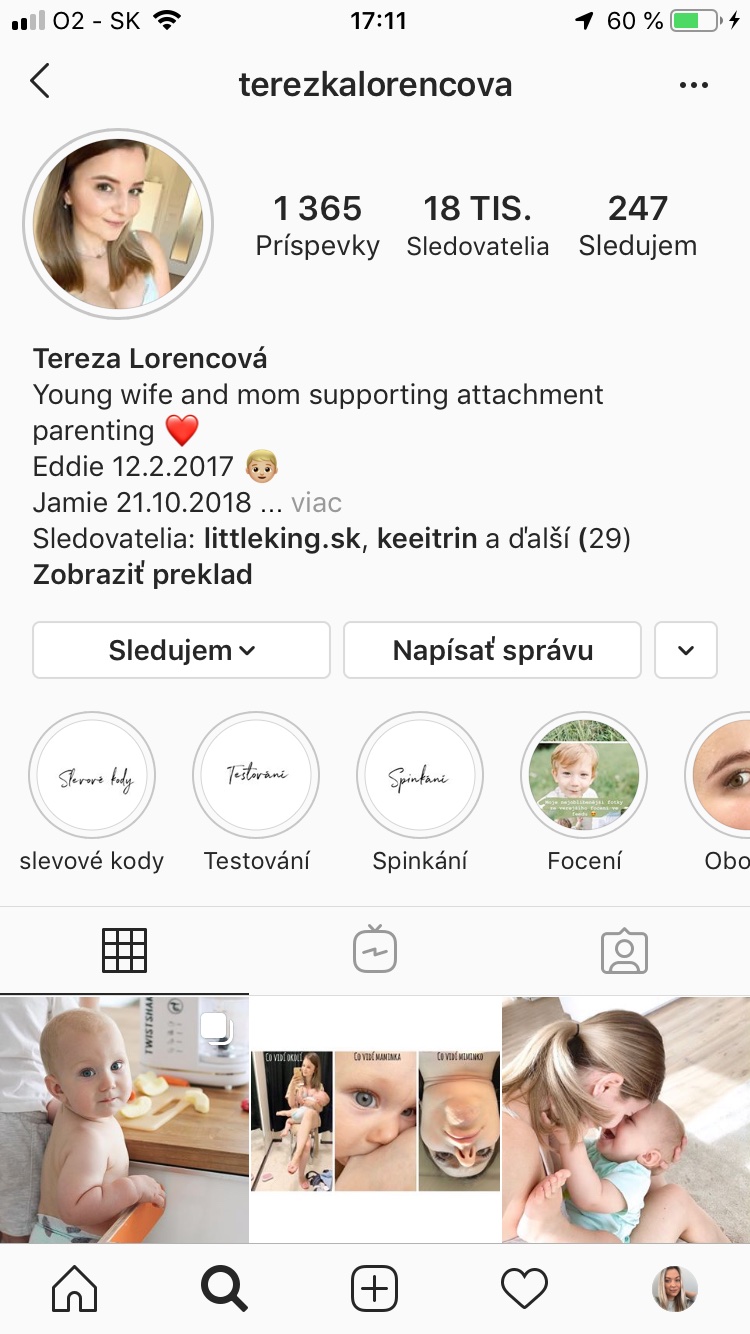Open the three-dot overflow menu
Screen dimensions: 750x1334
[693, 86]
